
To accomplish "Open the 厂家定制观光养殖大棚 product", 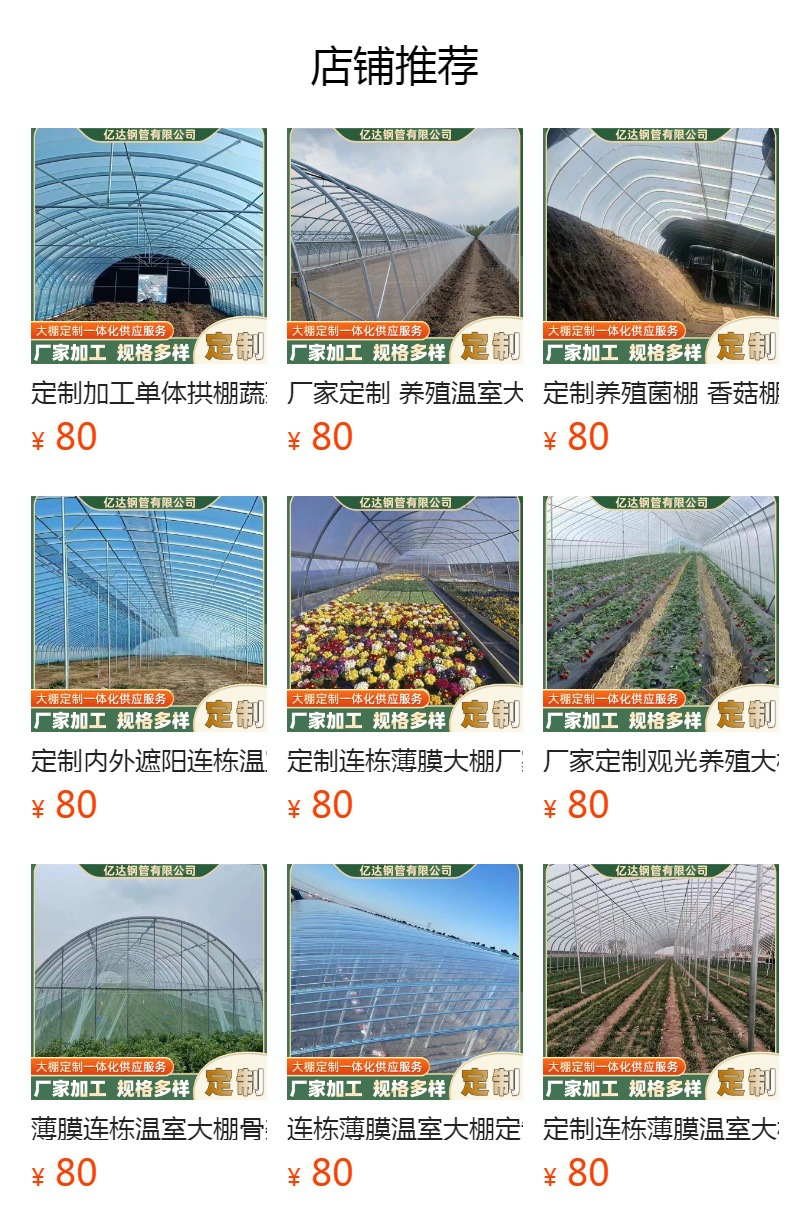I will coord(661,660).
